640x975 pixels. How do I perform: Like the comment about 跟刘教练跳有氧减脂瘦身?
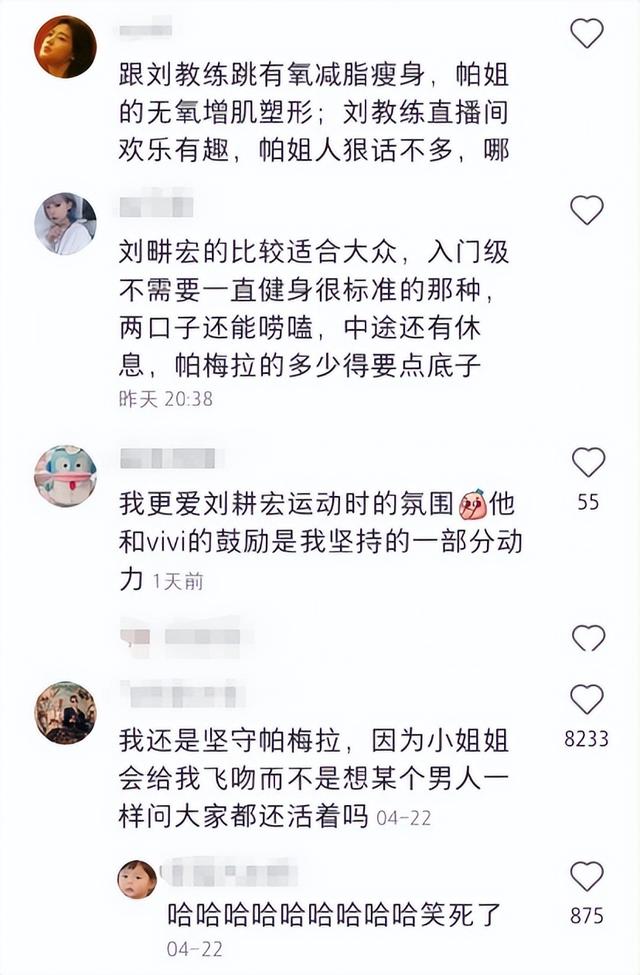tap(587, 34)
